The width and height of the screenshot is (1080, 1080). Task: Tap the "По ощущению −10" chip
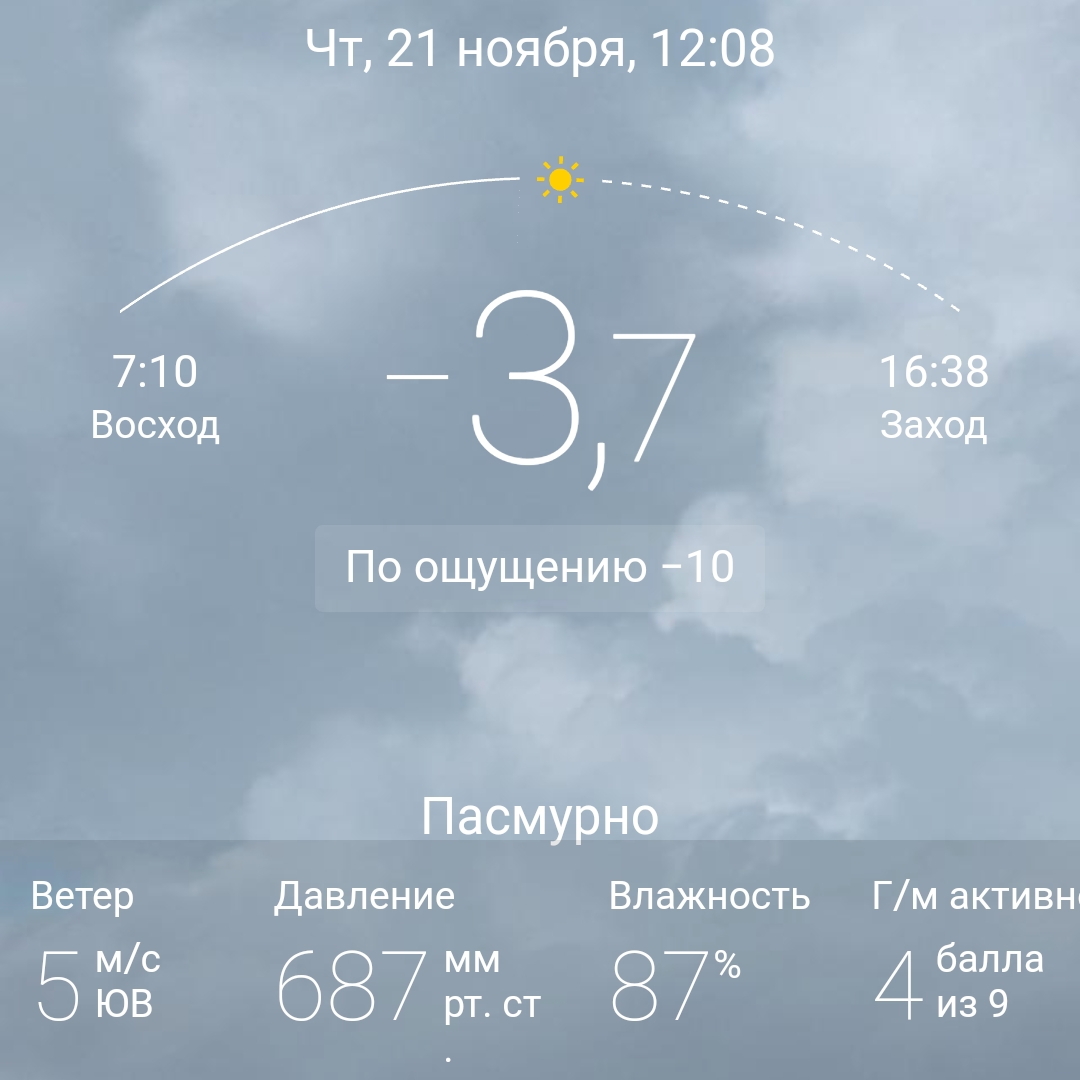click(540, 568)
